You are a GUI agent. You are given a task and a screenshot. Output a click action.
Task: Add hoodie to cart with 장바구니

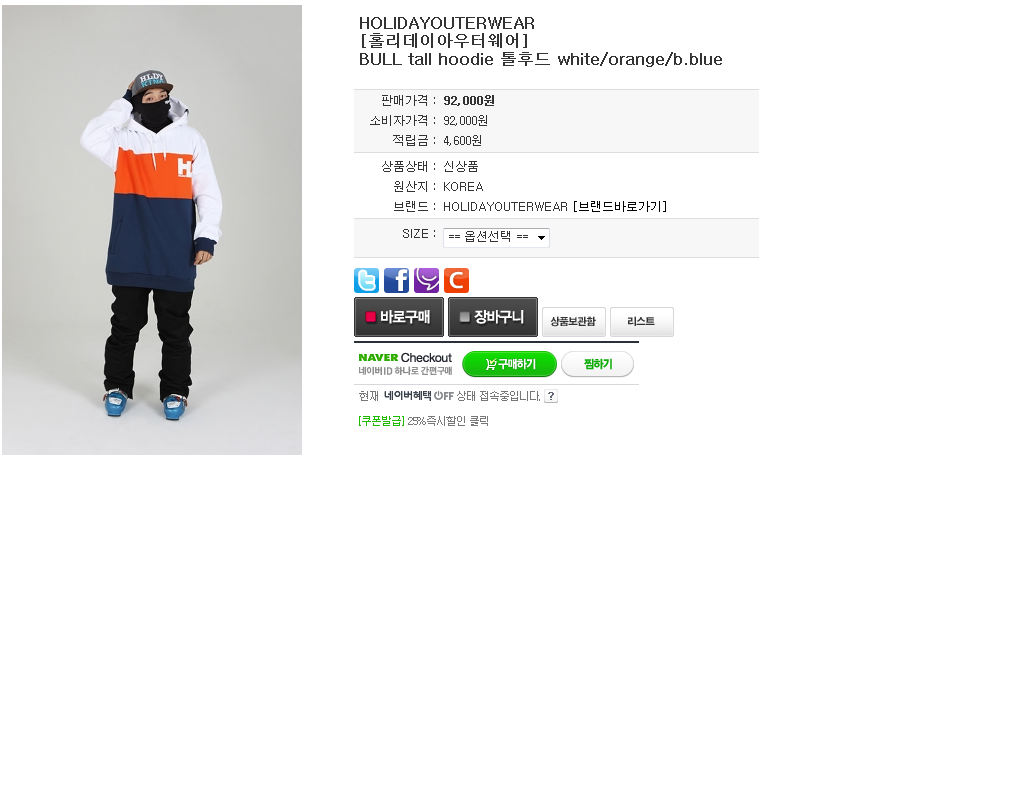click(x=493, y=317)
